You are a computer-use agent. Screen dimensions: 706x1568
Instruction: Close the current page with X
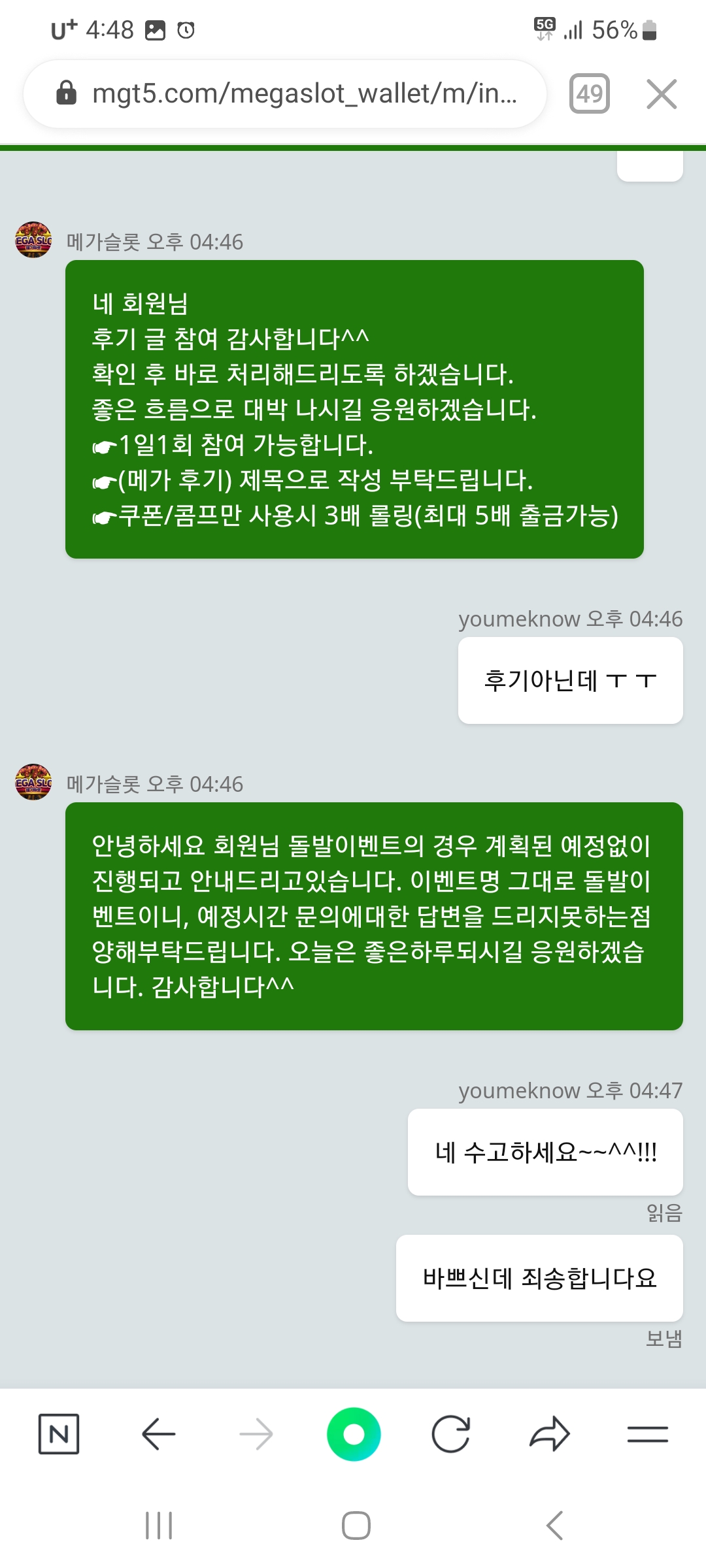pyautogui.click(x=662, y=94)
